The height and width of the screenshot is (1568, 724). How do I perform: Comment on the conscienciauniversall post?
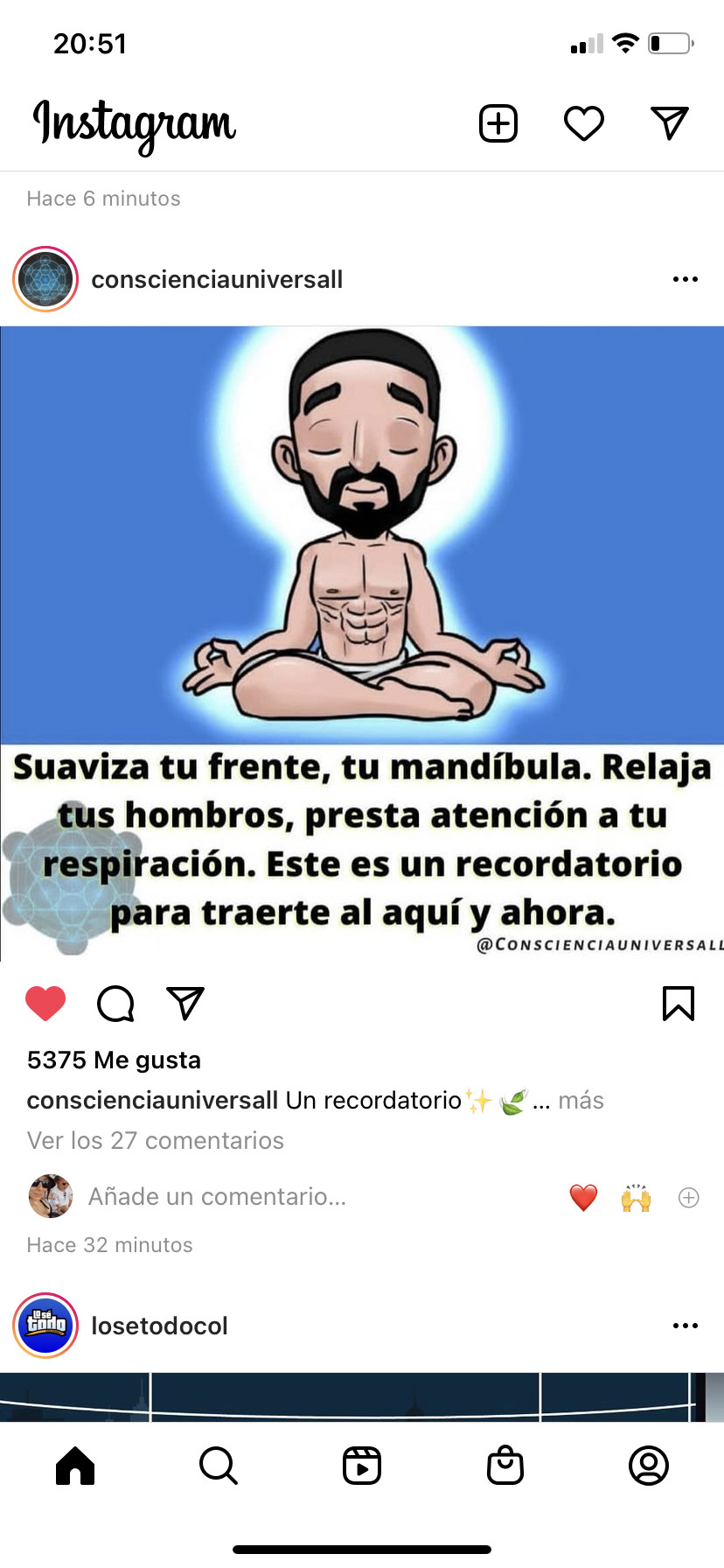click(115, 1004)
